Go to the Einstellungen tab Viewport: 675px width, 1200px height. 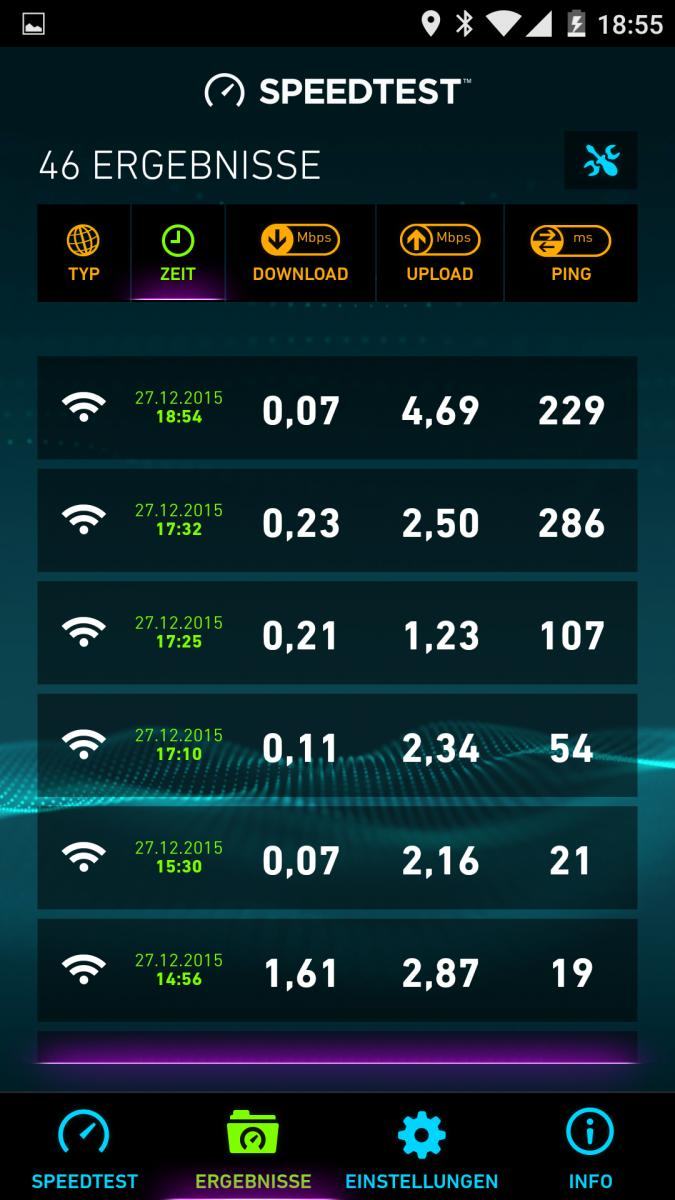pyautogui.click(x=421, y=1148)
